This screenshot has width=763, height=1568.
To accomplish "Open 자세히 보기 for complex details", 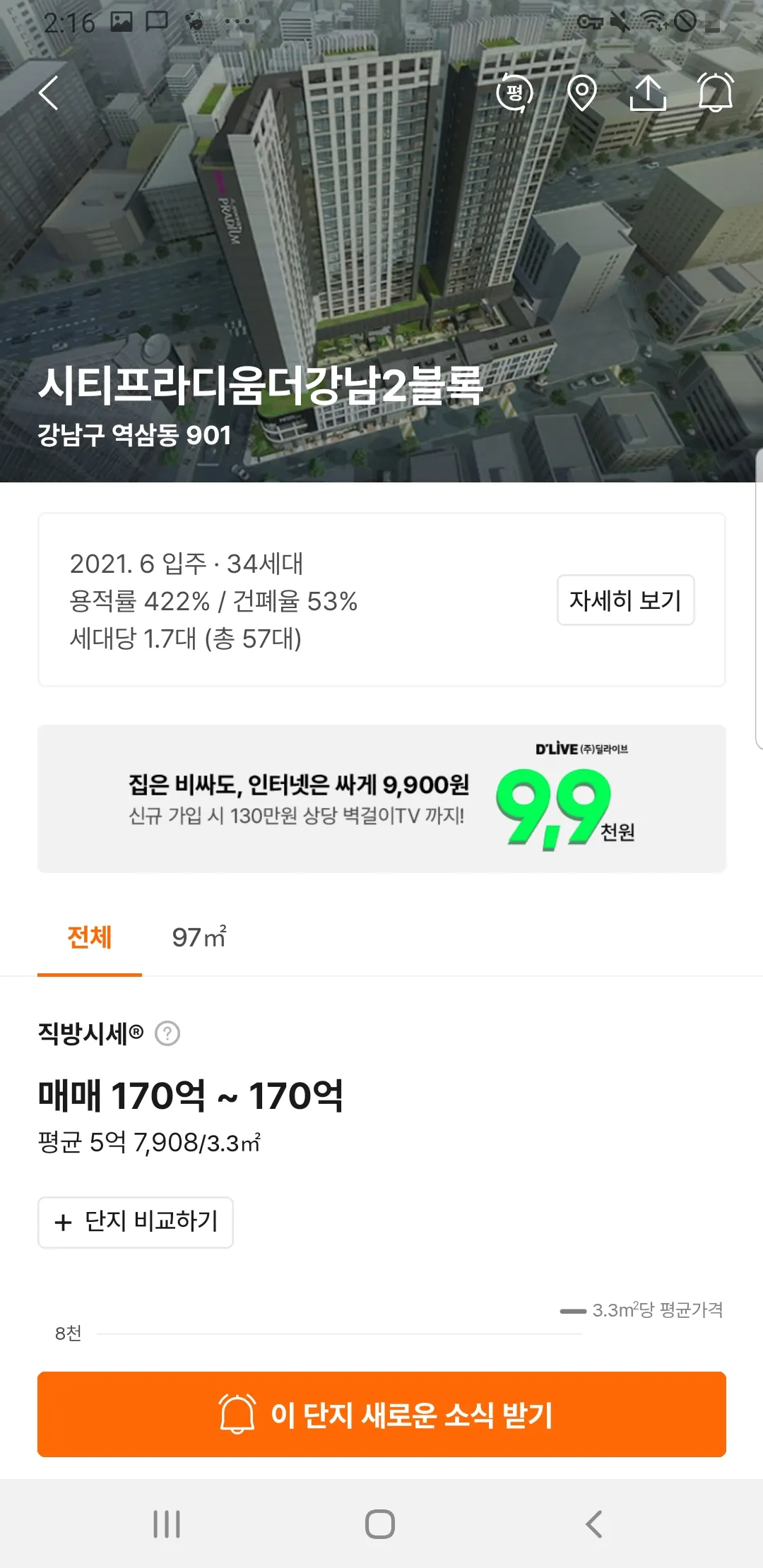I will [625, 600].
